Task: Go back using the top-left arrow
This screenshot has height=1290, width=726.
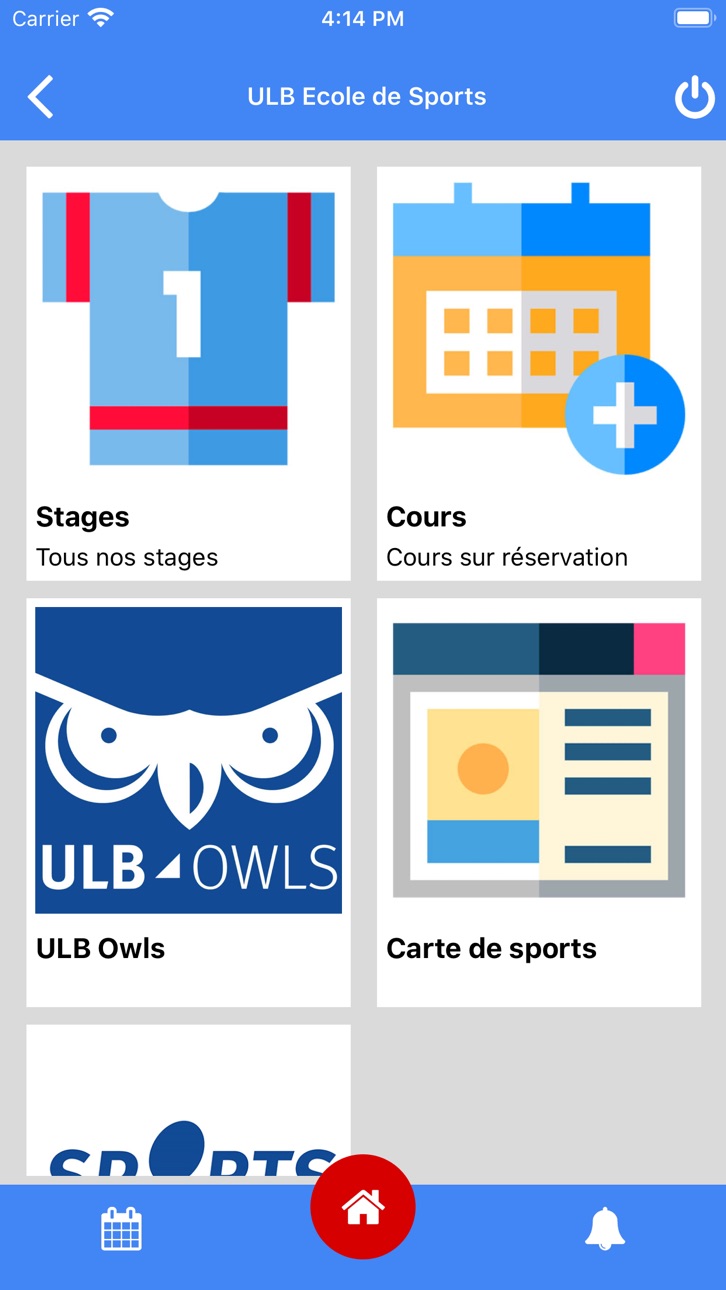Action: coord(40,97)
